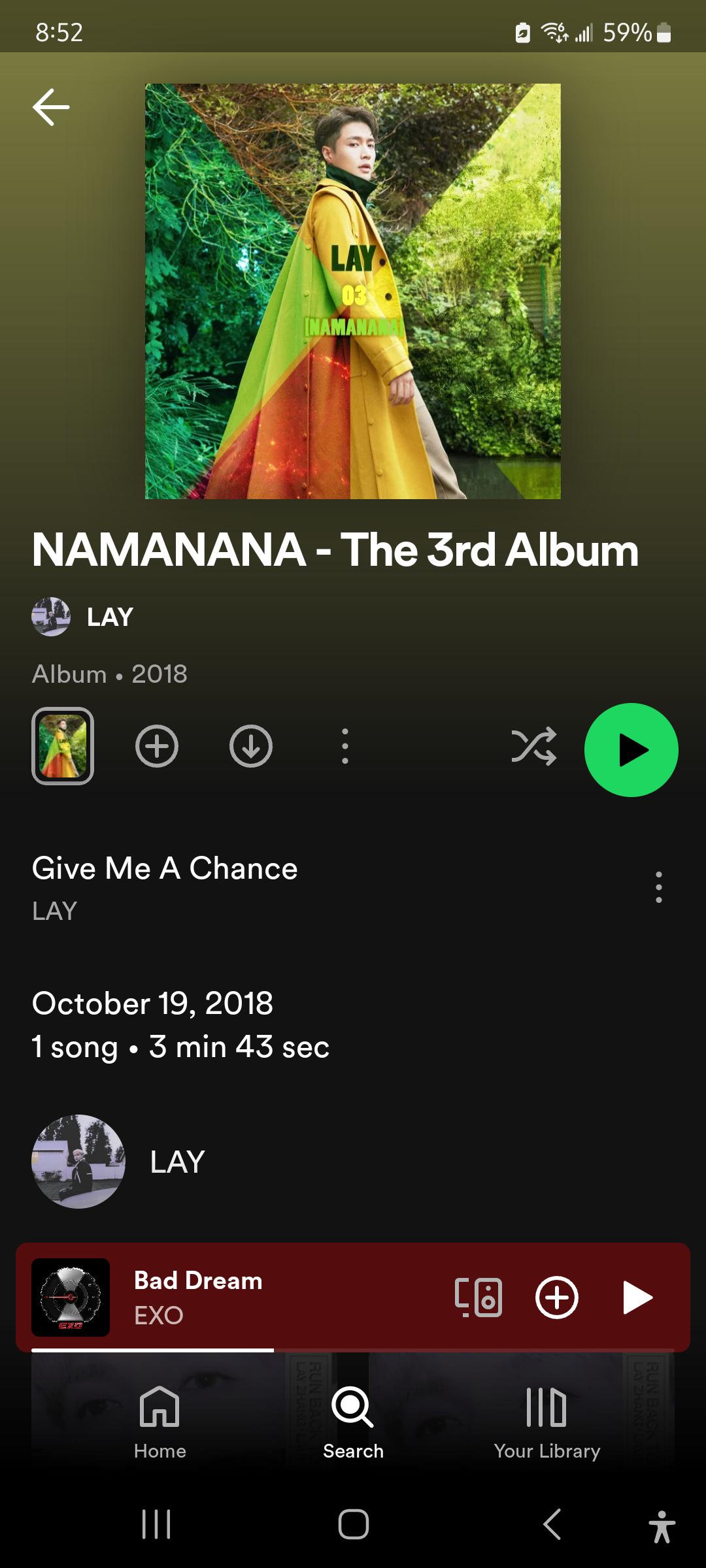Add Bad Dream to liked songs
Image resolution: width=706 pixels, height=1568 pixels.
pyautogui.click(x=557, y=1297)
